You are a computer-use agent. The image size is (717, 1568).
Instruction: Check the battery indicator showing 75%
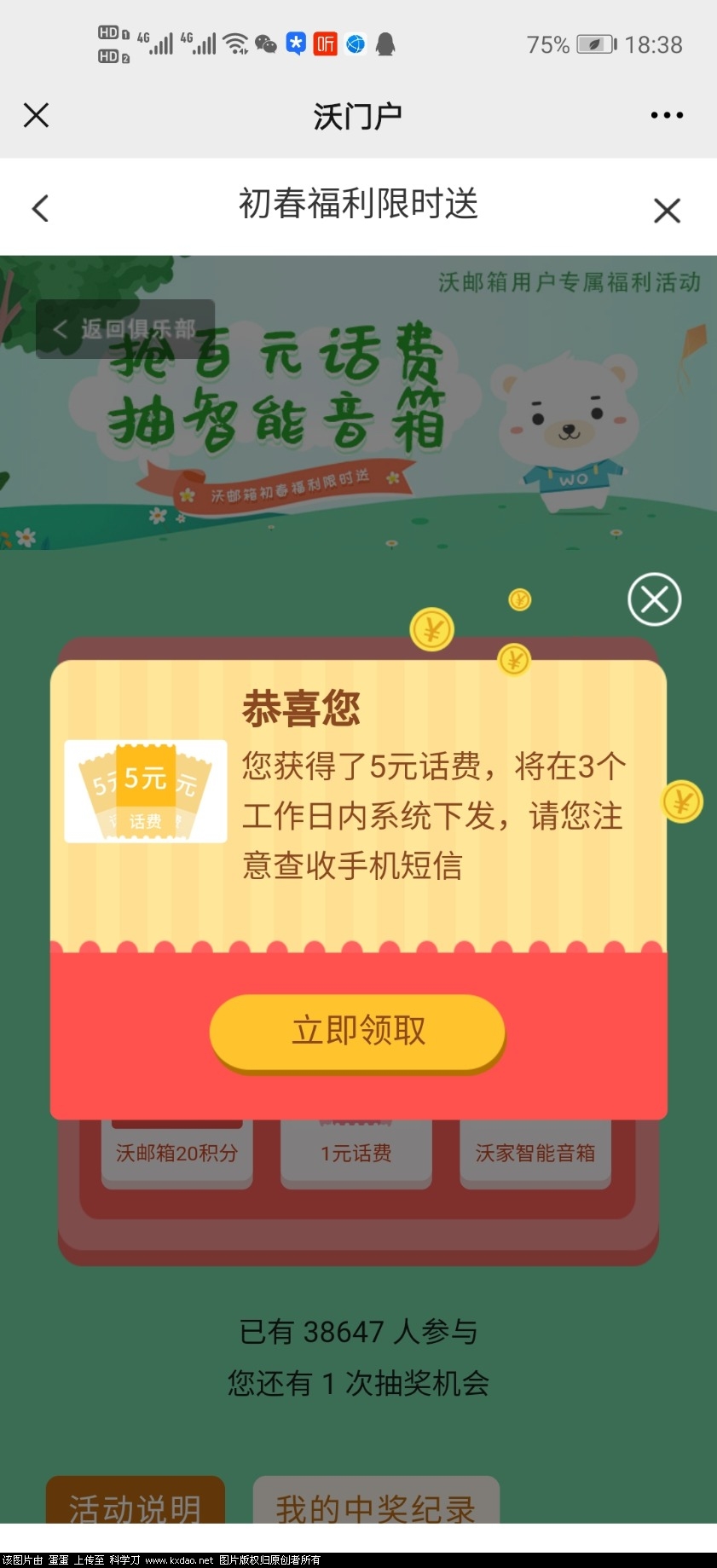coord(593,43)
